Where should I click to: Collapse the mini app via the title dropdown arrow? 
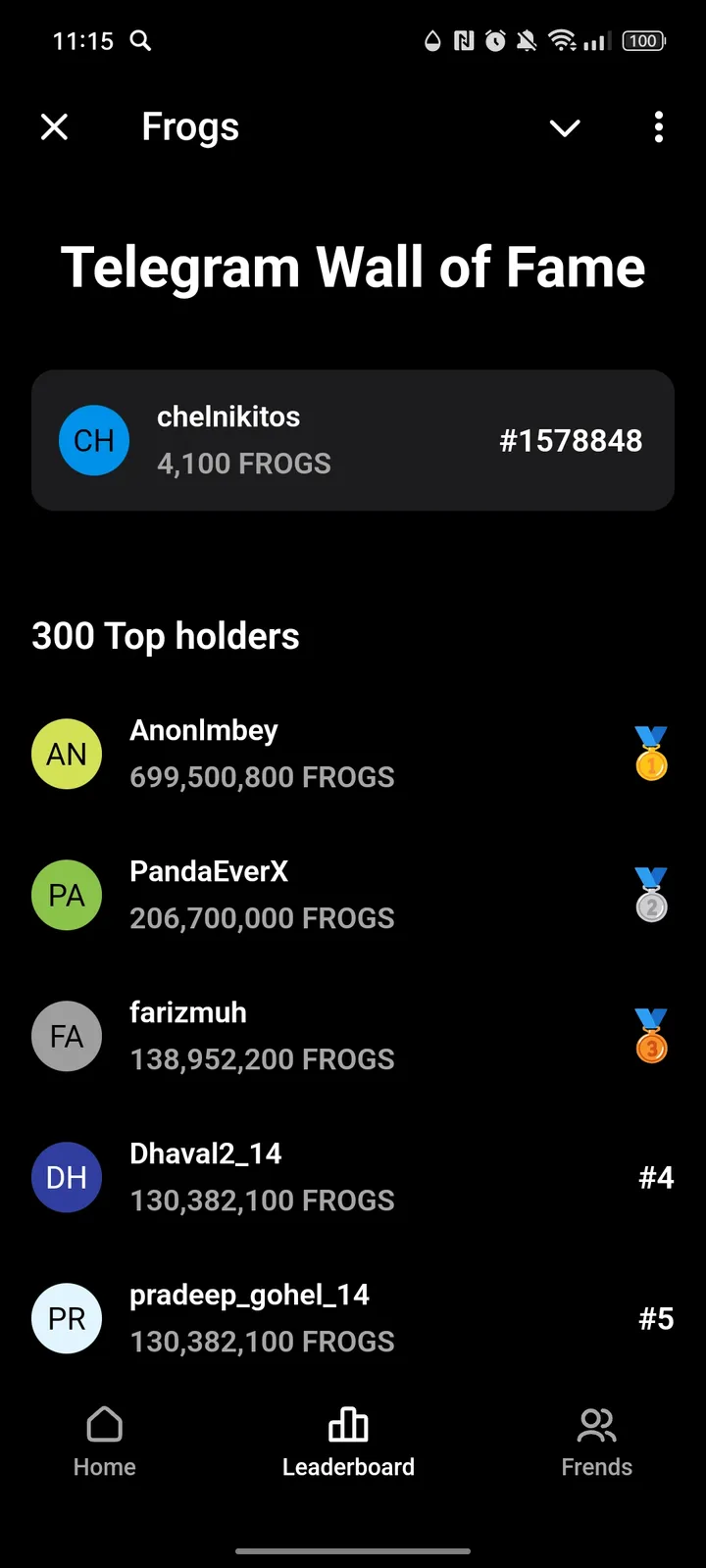click(x=565, y=127)
